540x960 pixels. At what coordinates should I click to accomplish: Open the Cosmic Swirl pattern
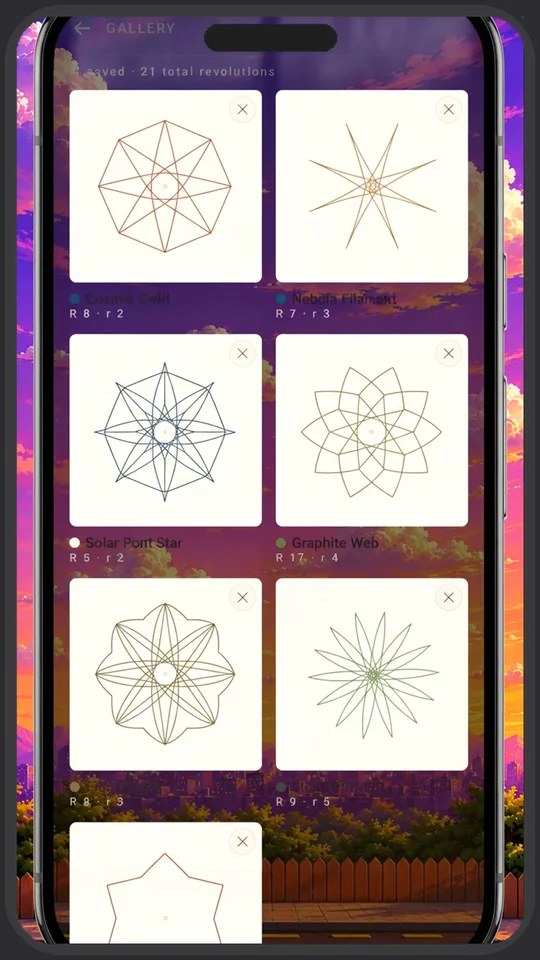(x=165, y=186)
